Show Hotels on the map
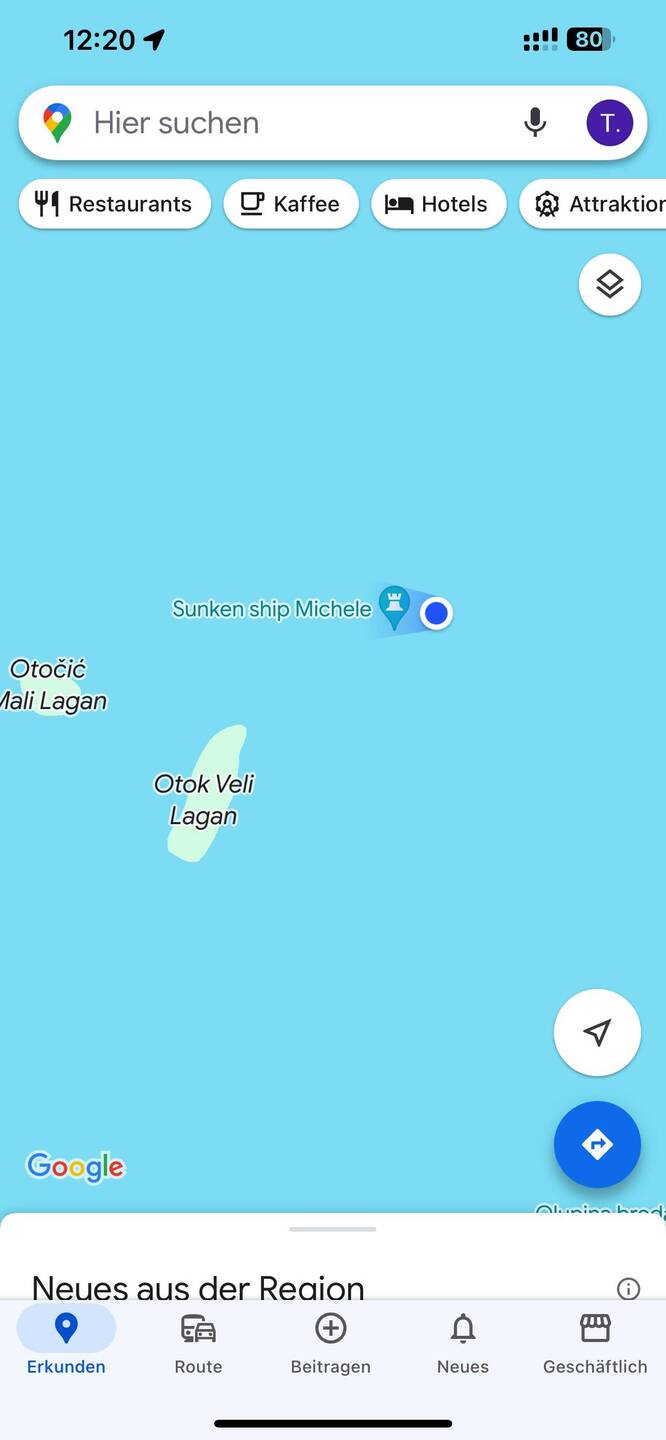This screenshot has width=666, height=1440. coord(438,204)
